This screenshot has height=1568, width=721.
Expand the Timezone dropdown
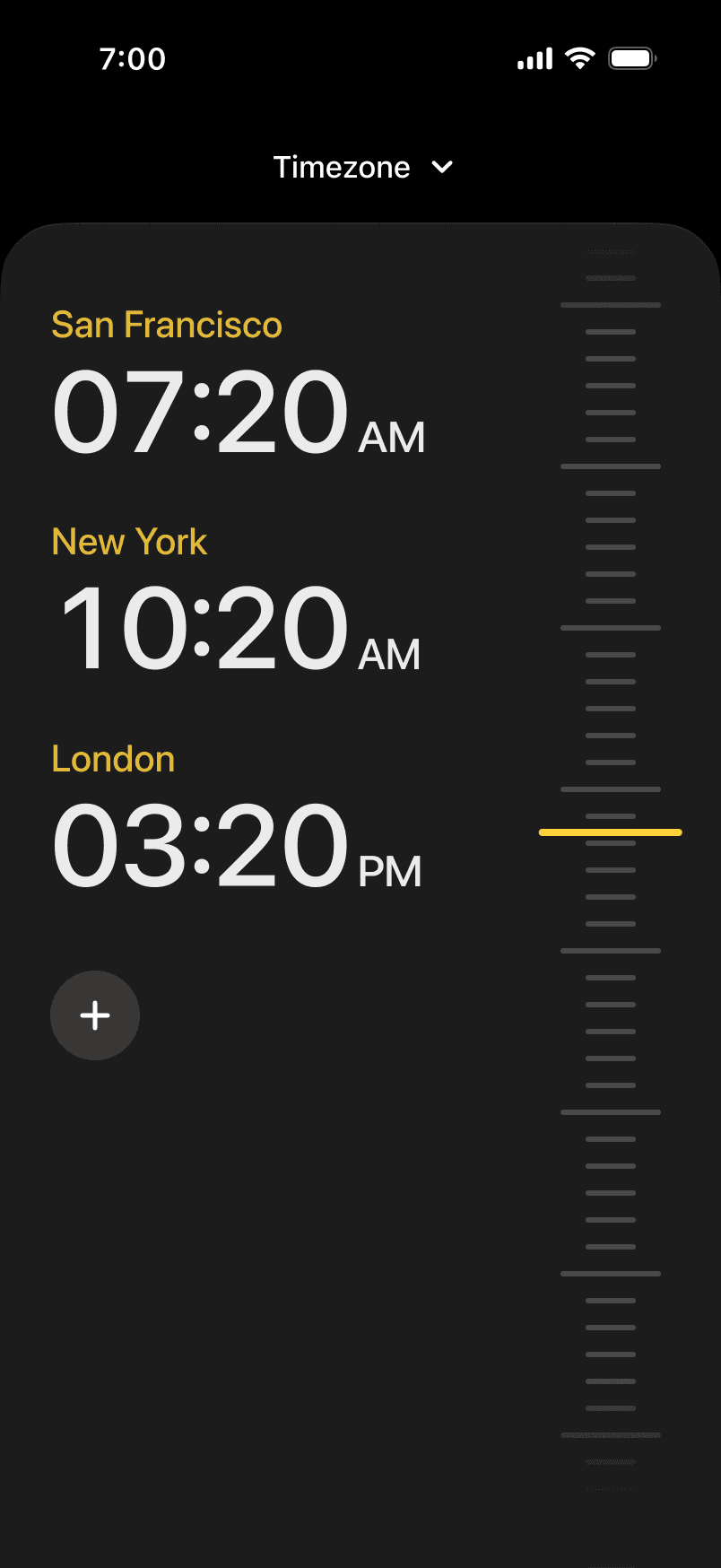tap(362, 167)
